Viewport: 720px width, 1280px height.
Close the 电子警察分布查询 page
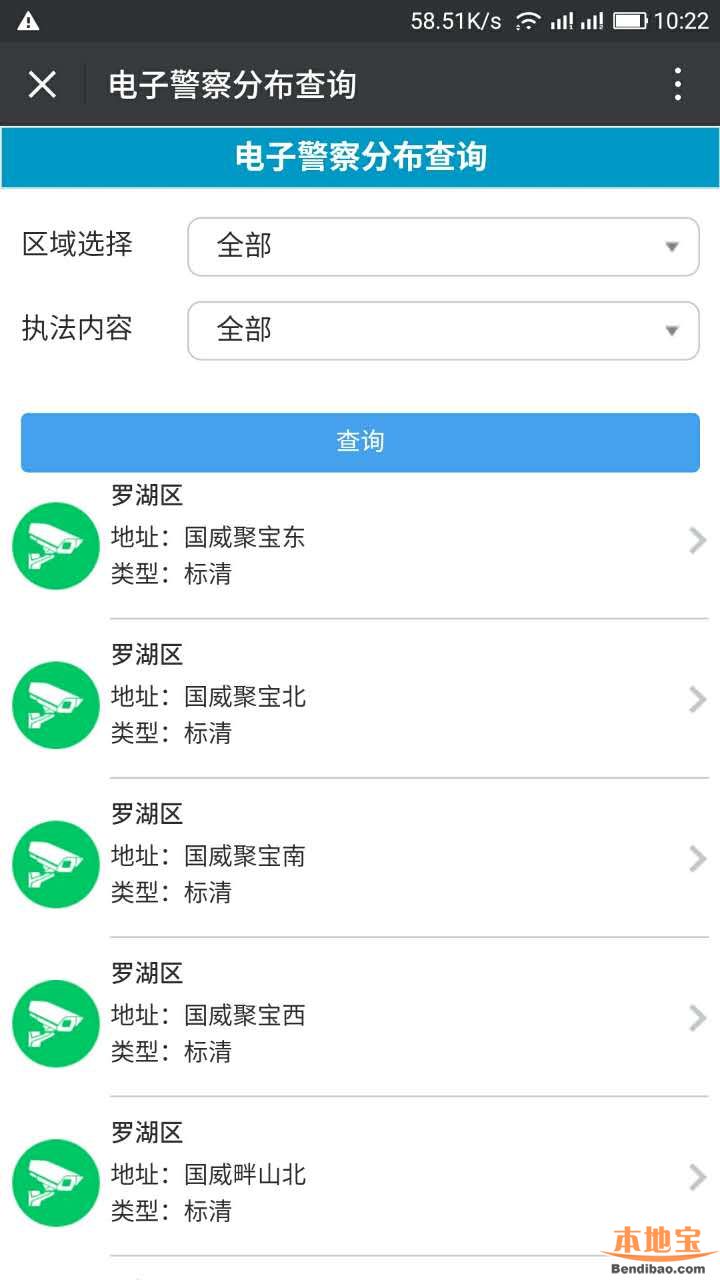tap(42, 84)
